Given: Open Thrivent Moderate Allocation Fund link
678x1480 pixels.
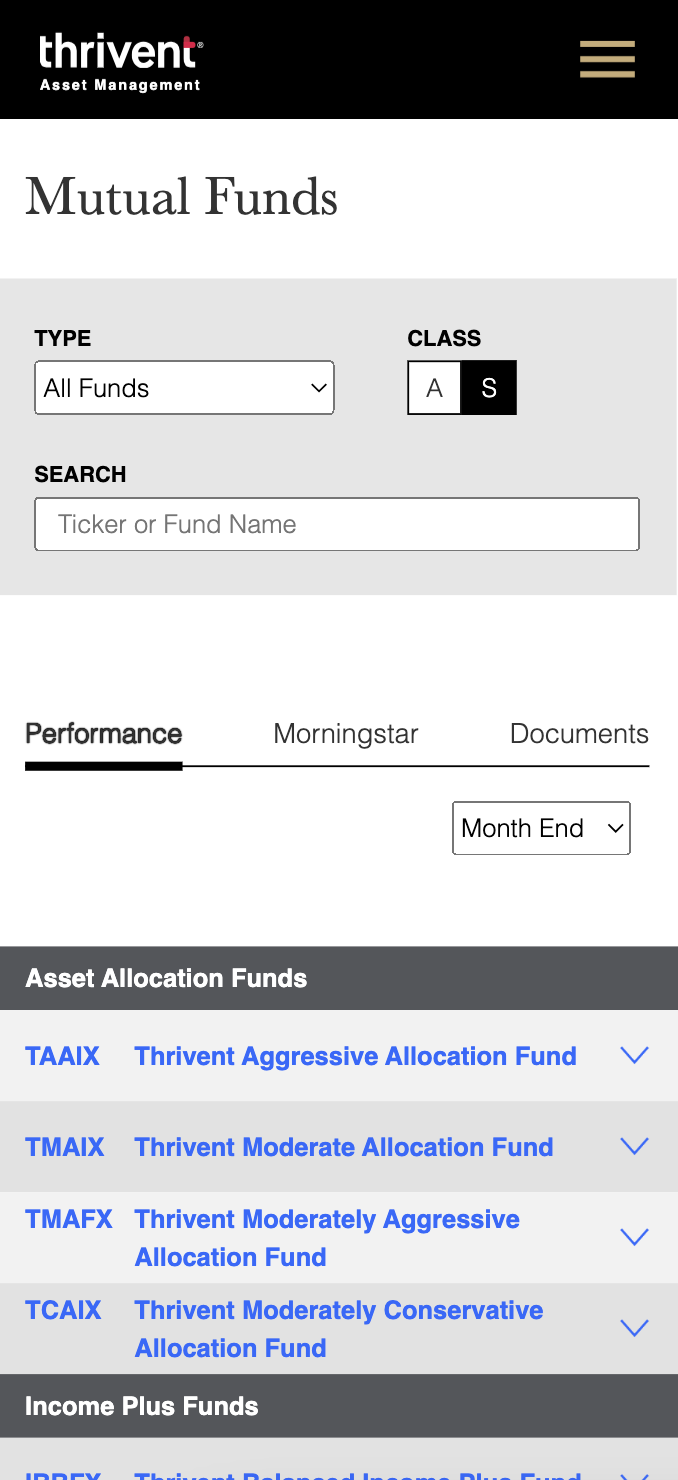Looking at the screenshot, I should coord(344,1147).
